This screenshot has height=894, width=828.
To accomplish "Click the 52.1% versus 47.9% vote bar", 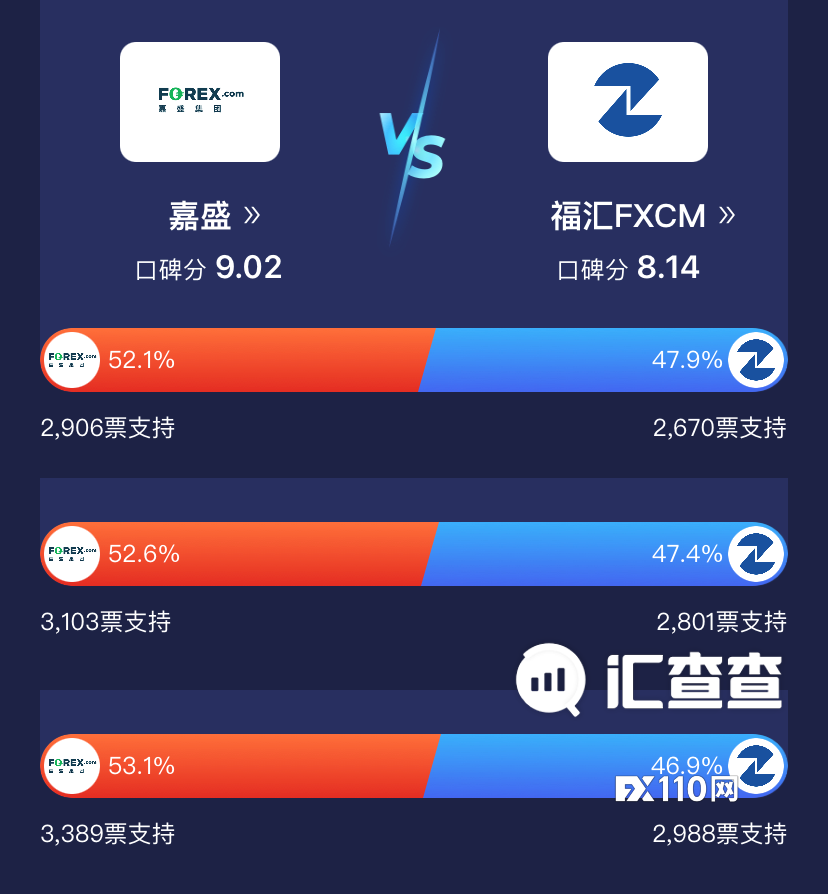I will point(414,360).
